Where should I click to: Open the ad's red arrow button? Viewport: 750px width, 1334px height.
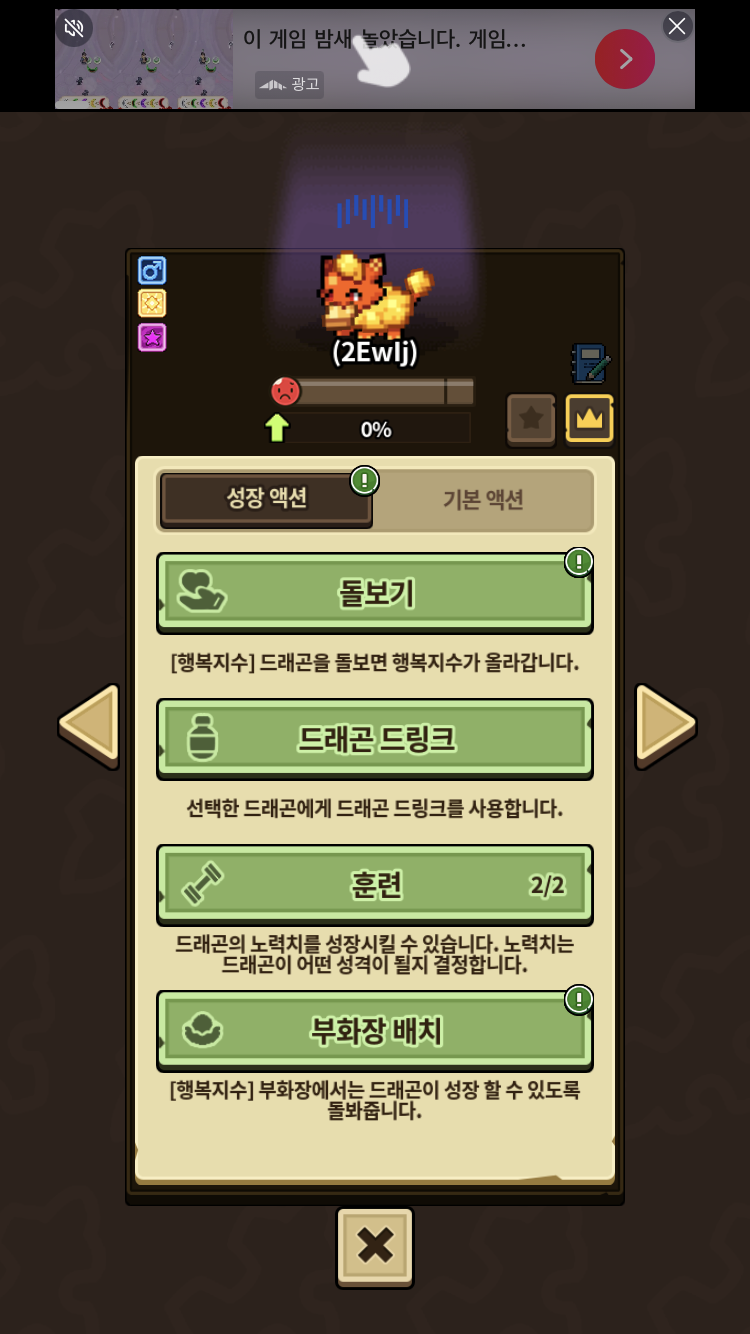coord(625,59)
